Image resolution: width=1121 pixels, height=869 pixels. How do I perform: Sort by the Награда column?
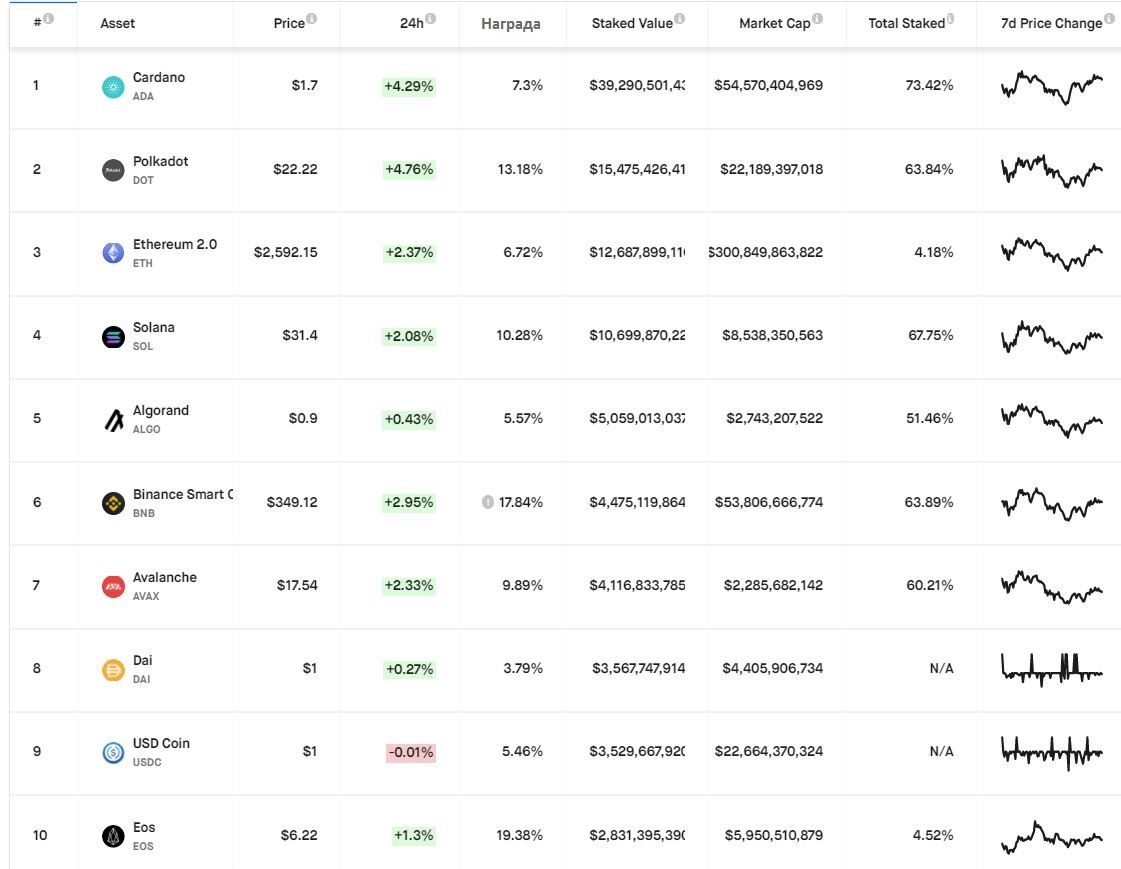click(x=510, y=23)
